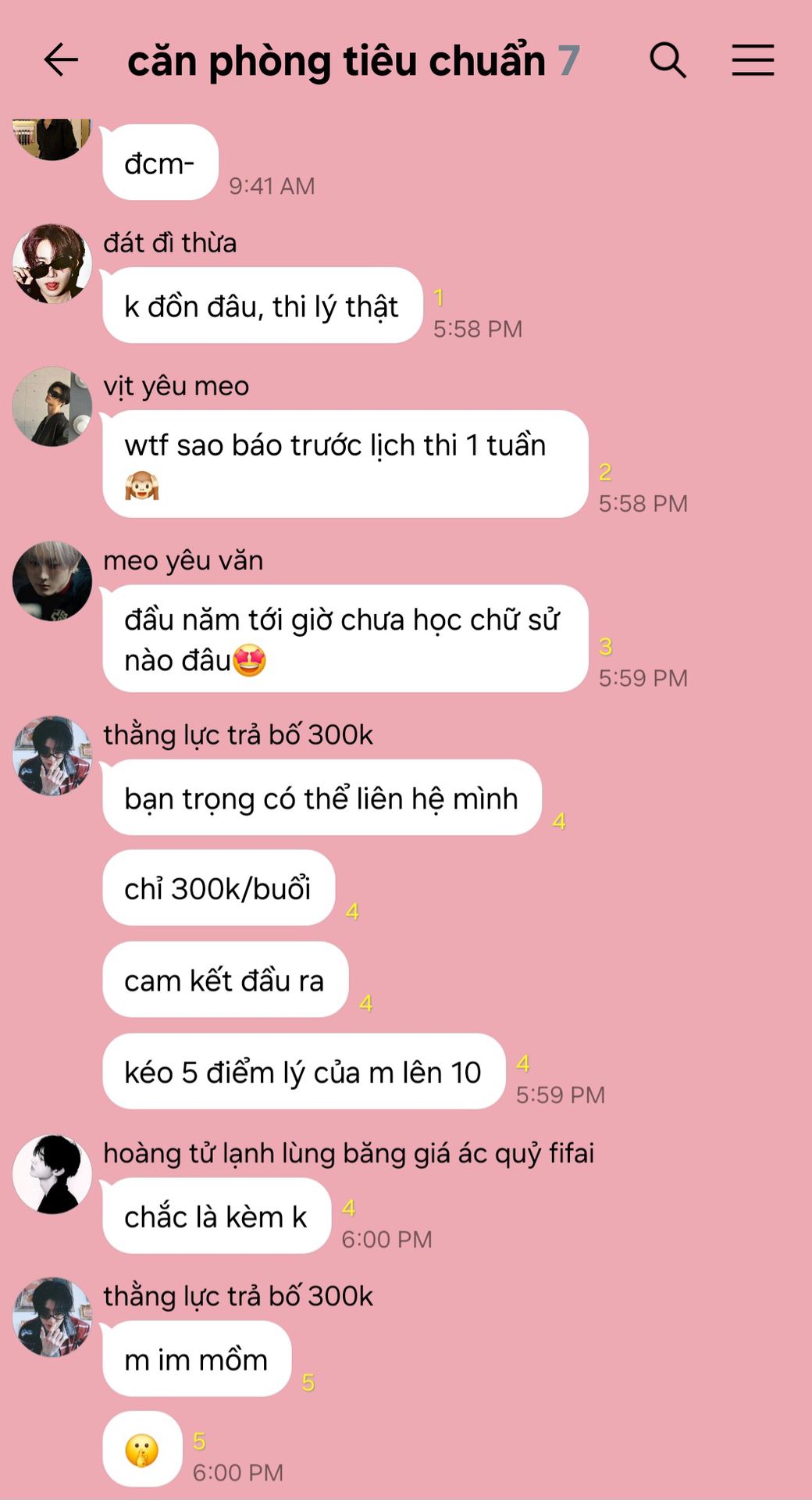Open meo yêu văn's avatar

tap(52, 581)
